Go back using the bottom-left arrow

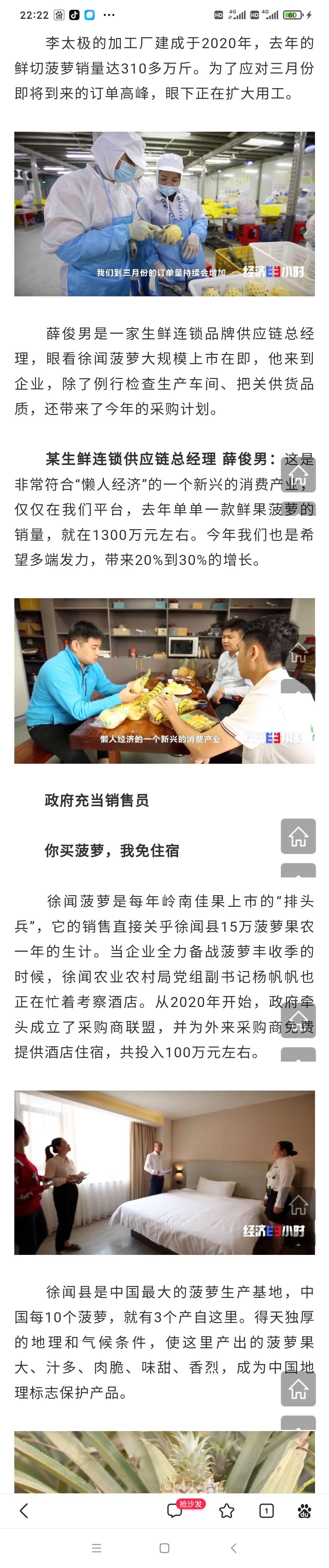(24, 1510)
